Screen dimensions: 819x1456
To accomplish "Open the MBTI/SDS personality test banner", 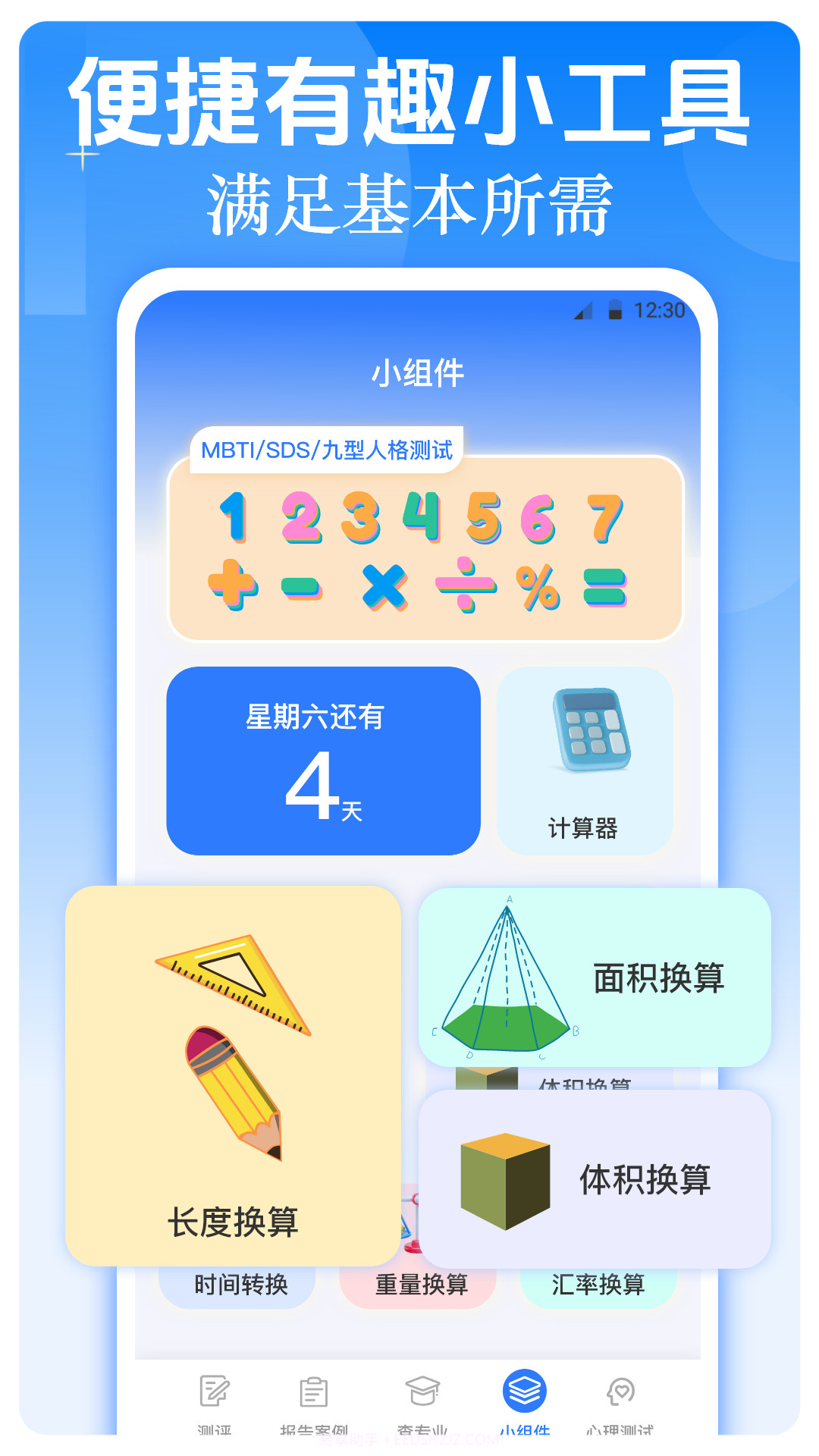I will click(x=331, y=450).
